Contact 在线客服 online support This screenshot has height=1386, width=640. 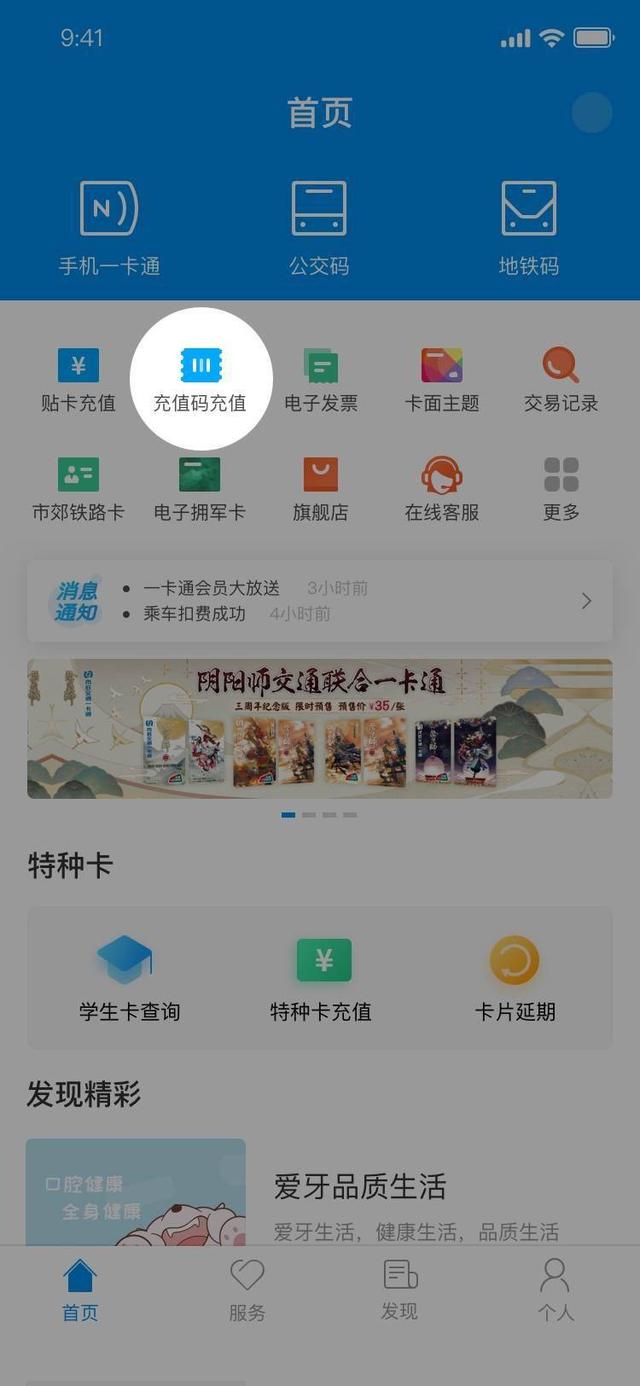click(442, 489)
